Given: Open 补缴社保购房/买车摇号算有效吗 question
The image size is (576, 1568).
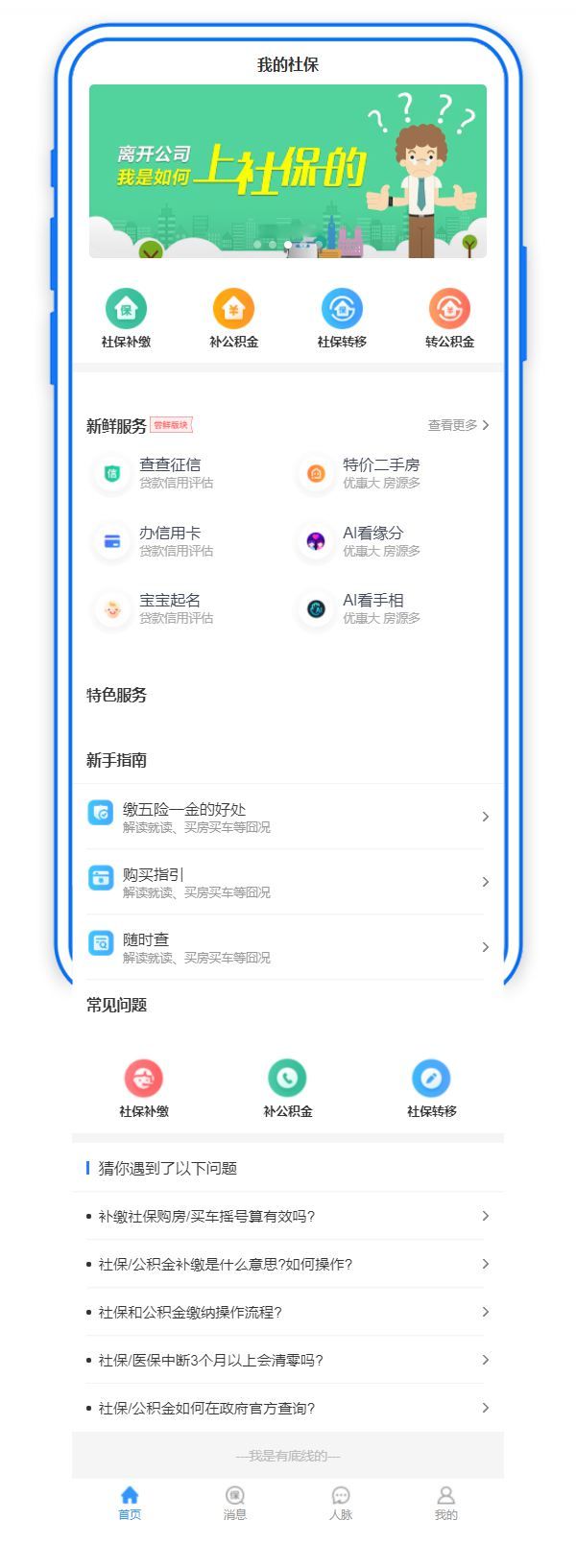Looking at the screenshot, I should pyautogui.click(x=288, y=1216).
